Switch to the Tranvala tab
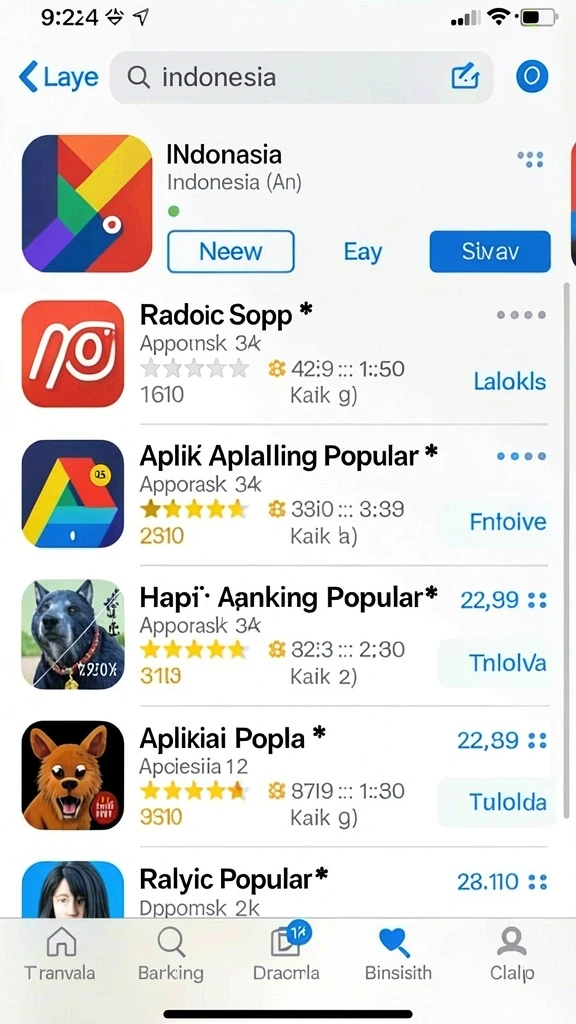This screenshot has height=1024, width=576. [x=60, y=953]
